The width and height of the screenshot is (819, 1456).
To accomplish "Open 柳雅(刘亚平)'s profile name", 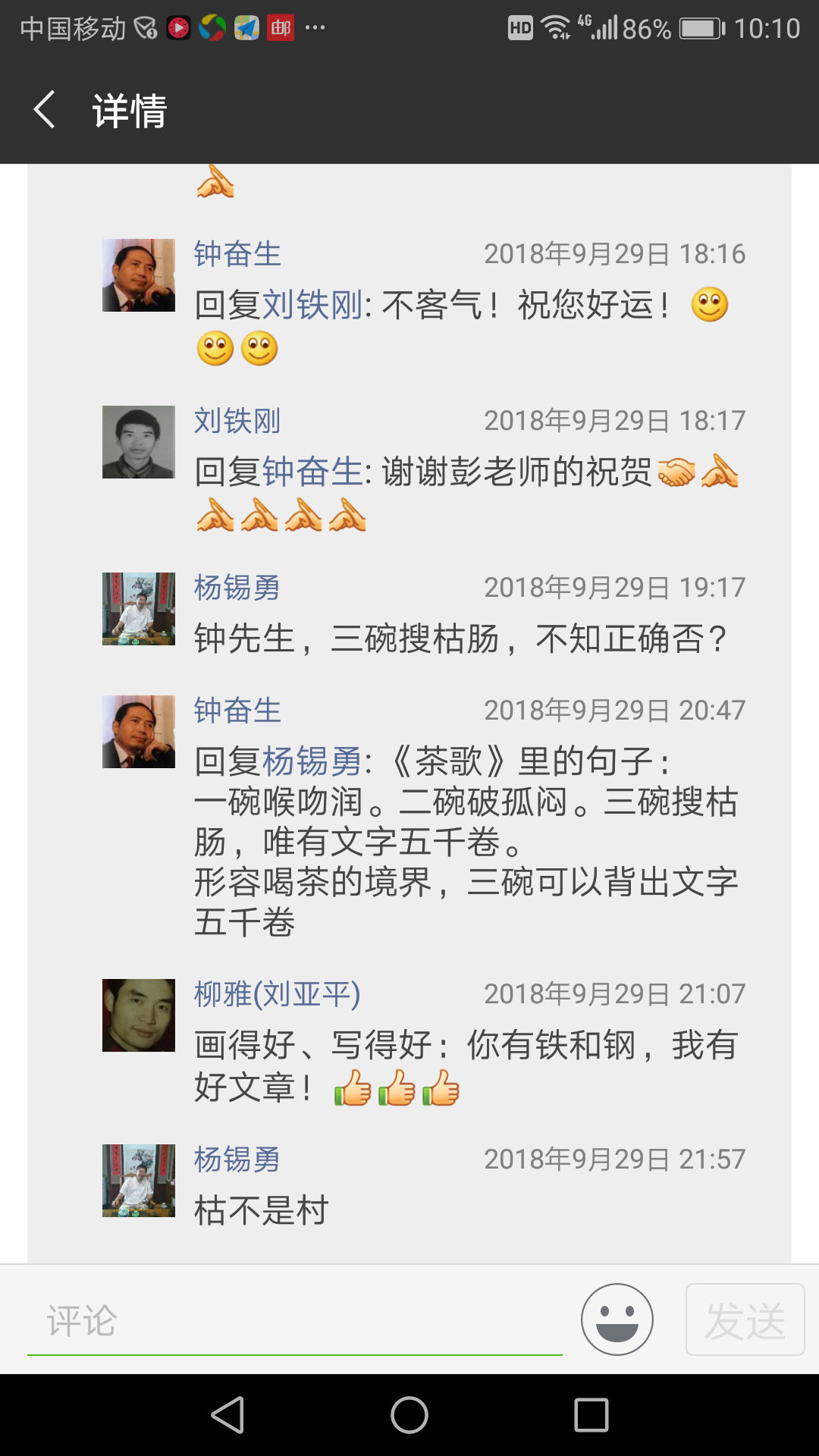I will point(277,994).
